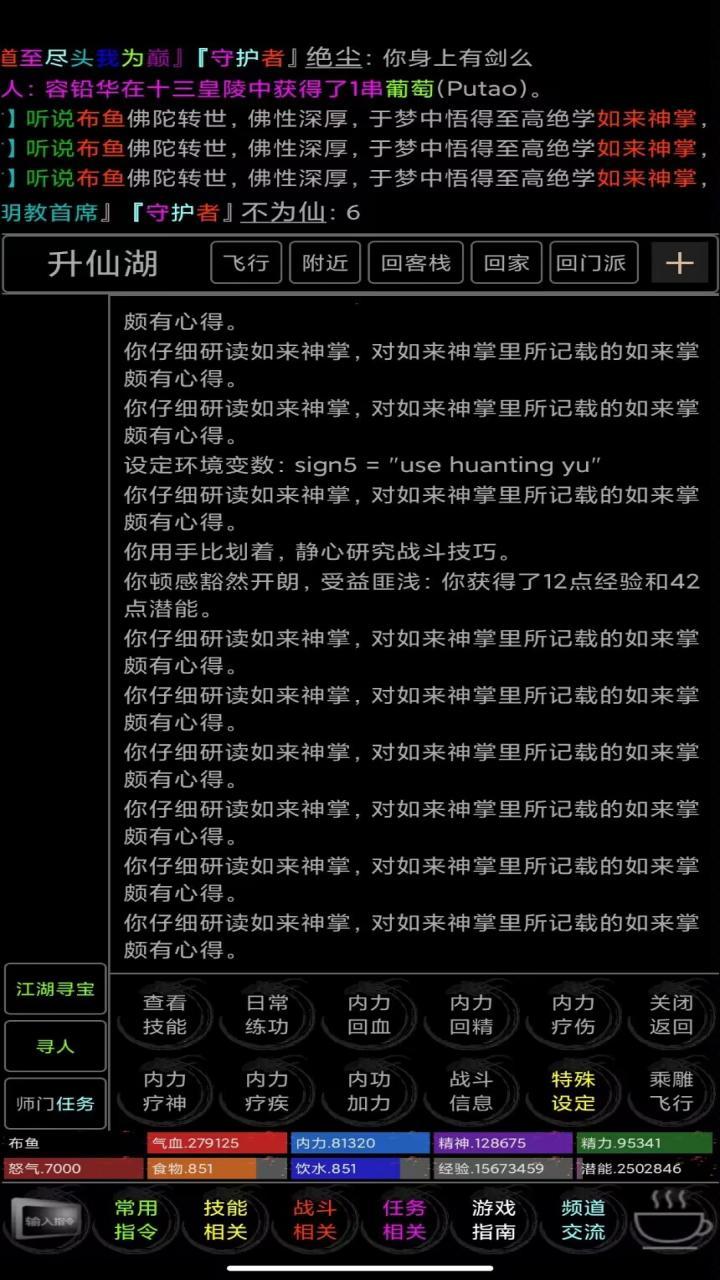Use 内力回血 to restore health
This screenshot has height=1280, width=720.
point(369,1014)
